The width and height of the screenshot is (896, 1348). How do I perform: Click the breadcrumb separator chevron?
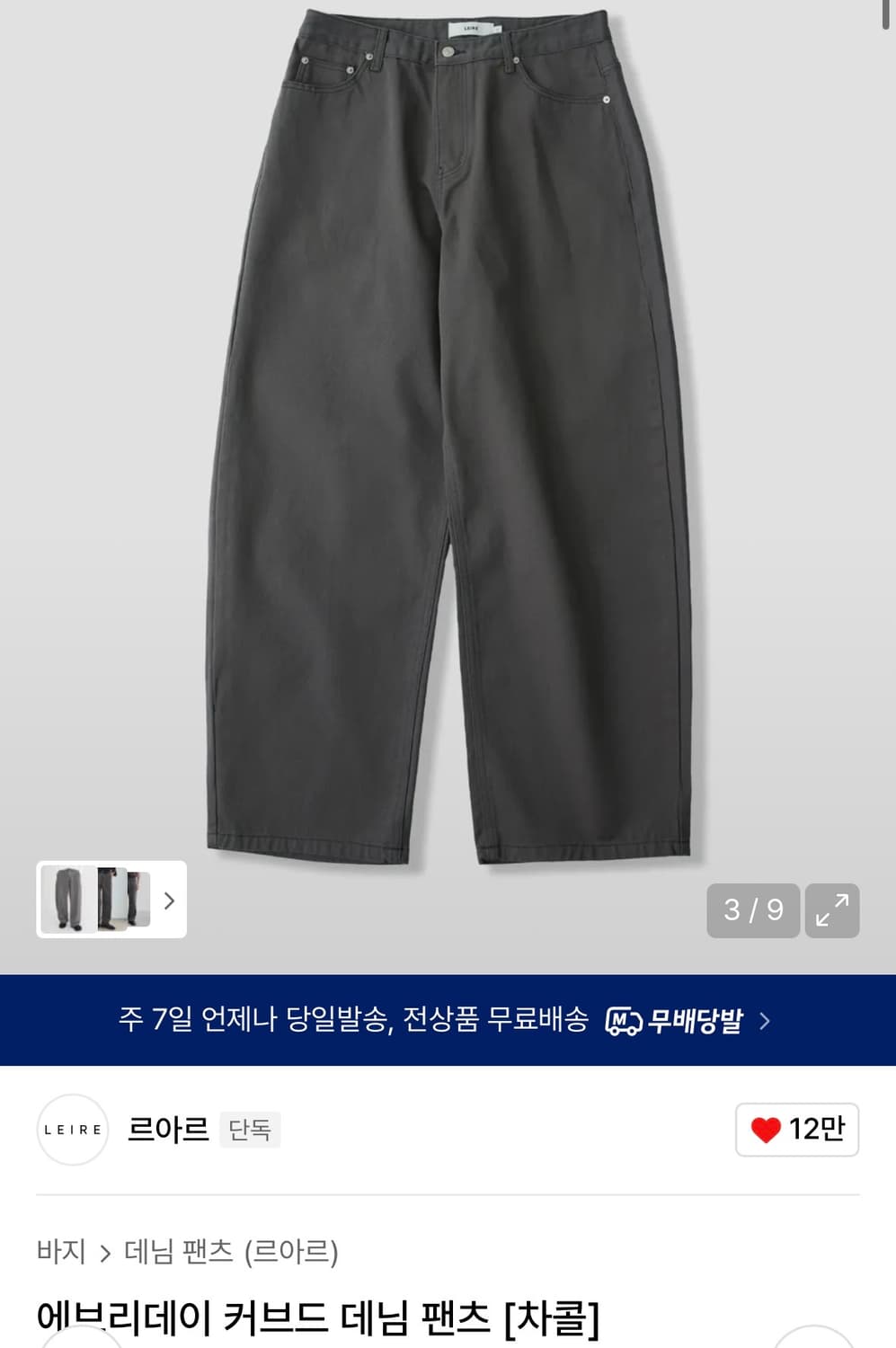tap(107, 1252)
